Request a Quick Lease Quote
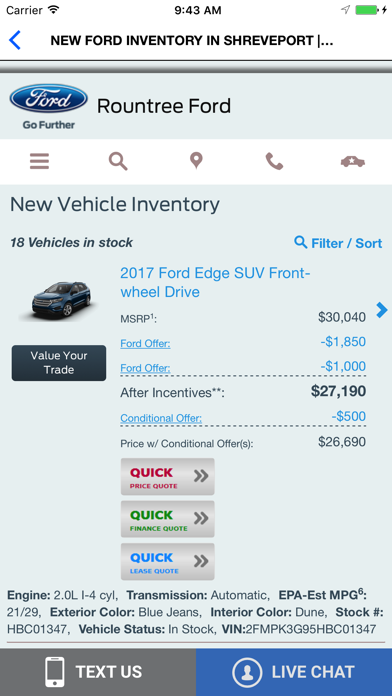The image size is (392, 696). pyautogui.click(x=168, y=562)
